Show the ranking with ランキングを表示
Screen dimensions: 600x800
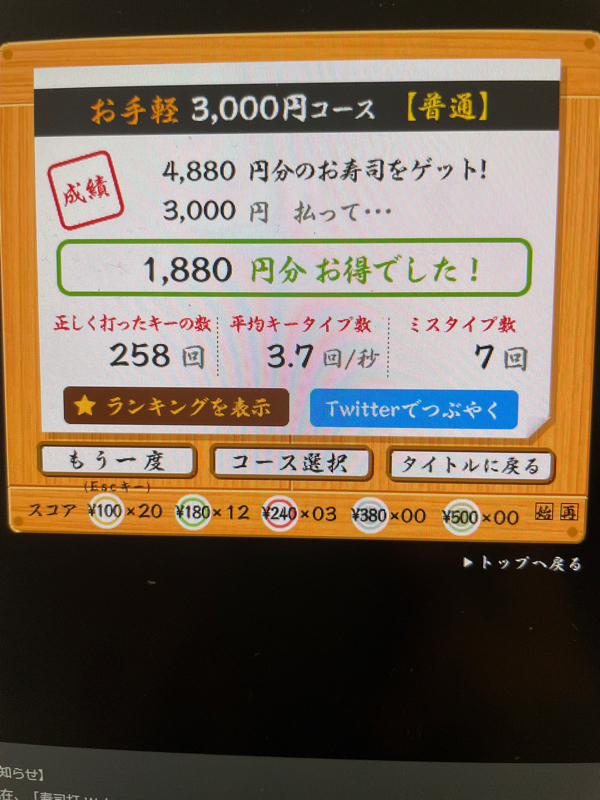176,407
